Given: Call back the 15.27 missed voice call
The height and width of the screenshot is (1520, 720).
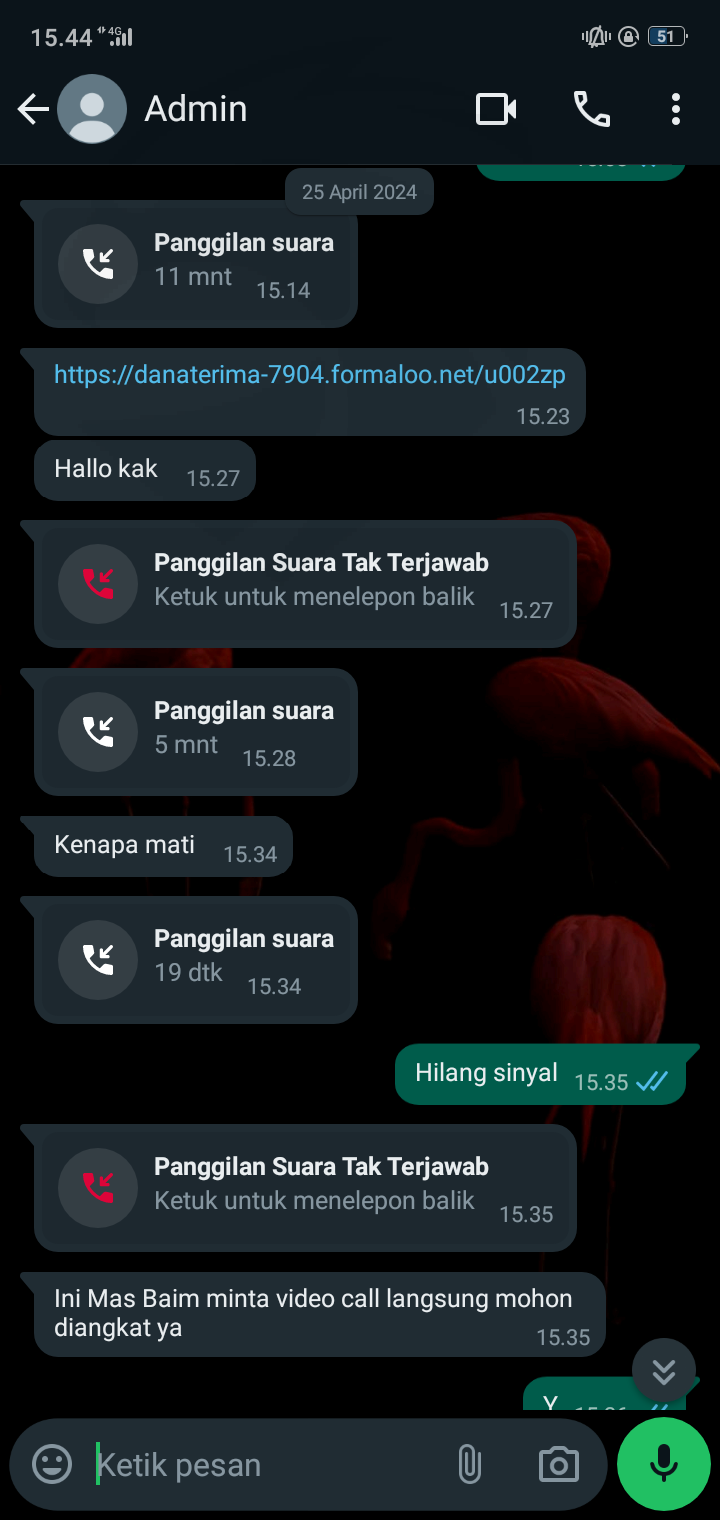Looking at the screenshot, I should (306, 583).
